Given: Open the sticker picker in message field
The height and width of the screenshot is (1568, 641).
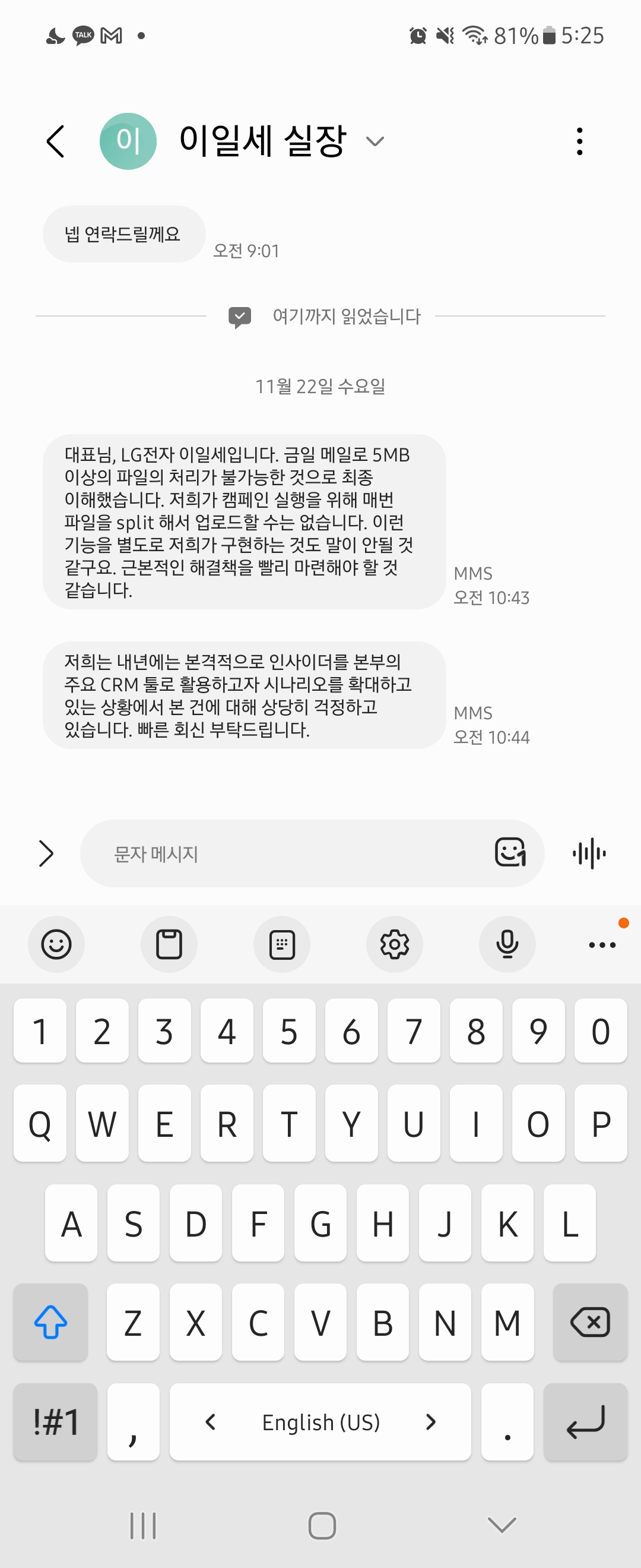Looking at the screenshot, I should [510, 852].
